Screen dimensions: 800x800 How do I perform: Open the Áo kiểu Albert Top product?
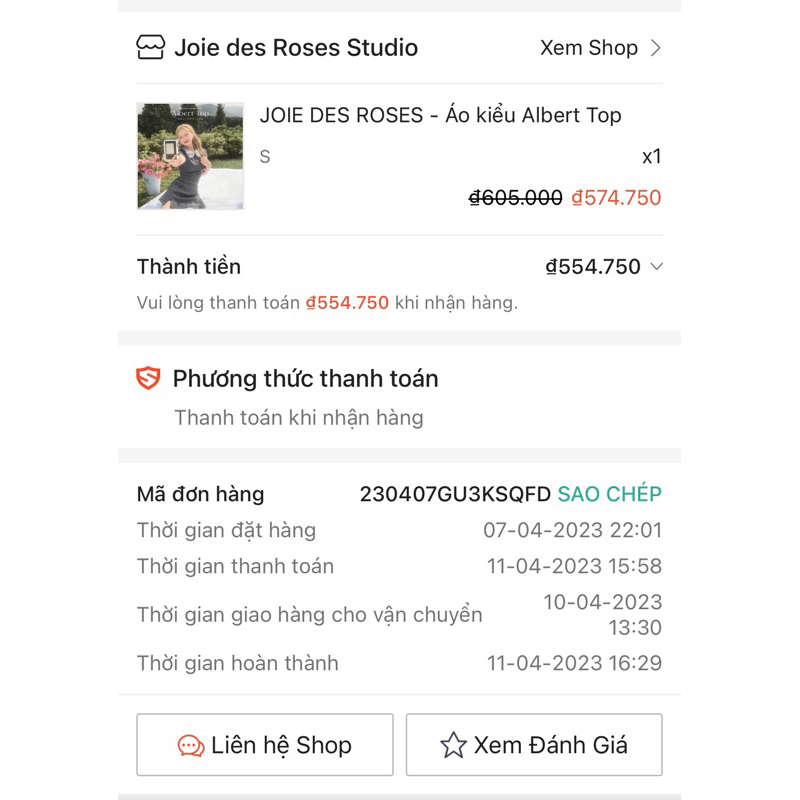pyautogui.click(x=440, y=116)
